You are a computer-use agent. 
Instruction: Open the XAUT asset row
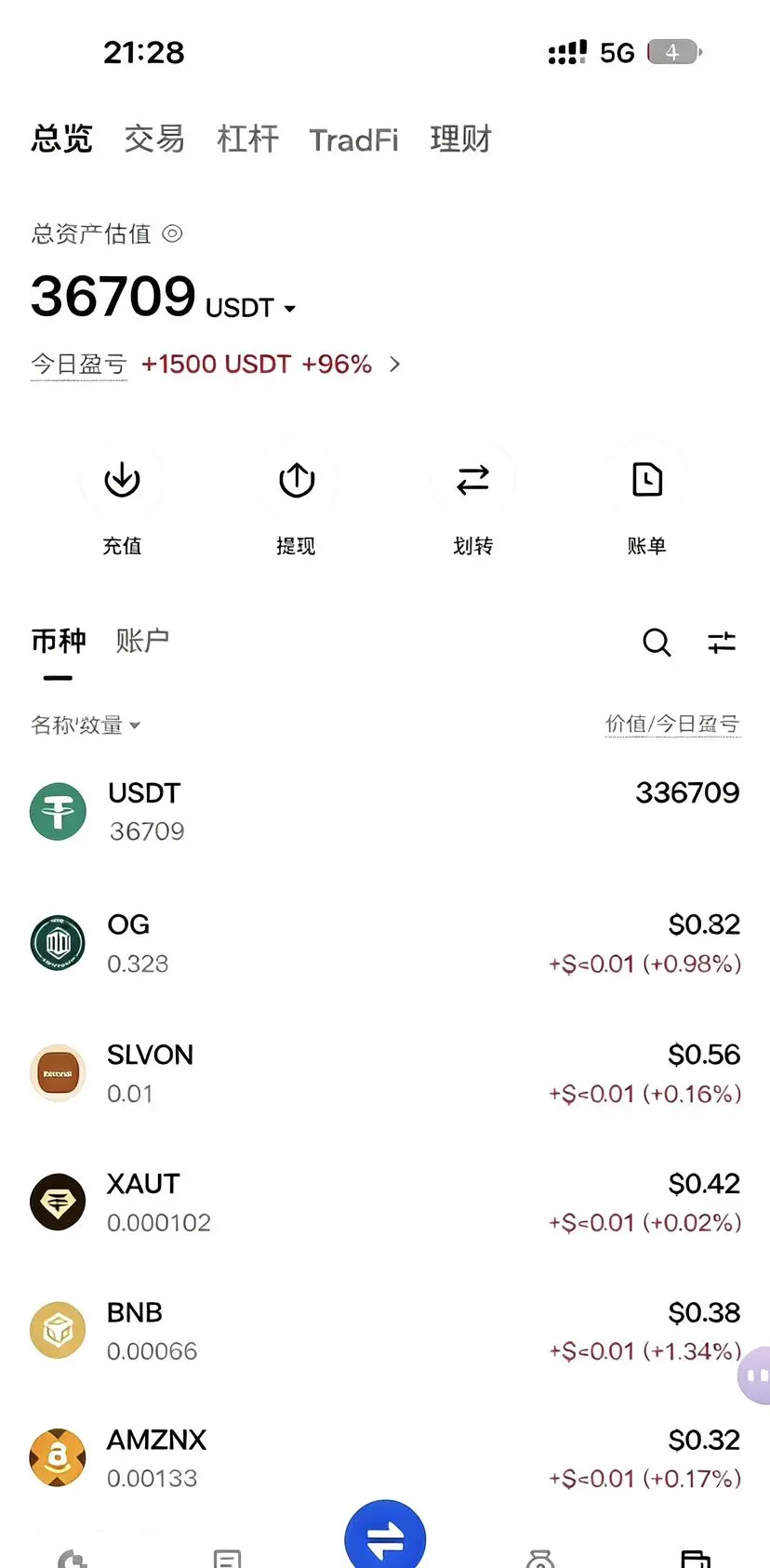[x=385, y=1203]
